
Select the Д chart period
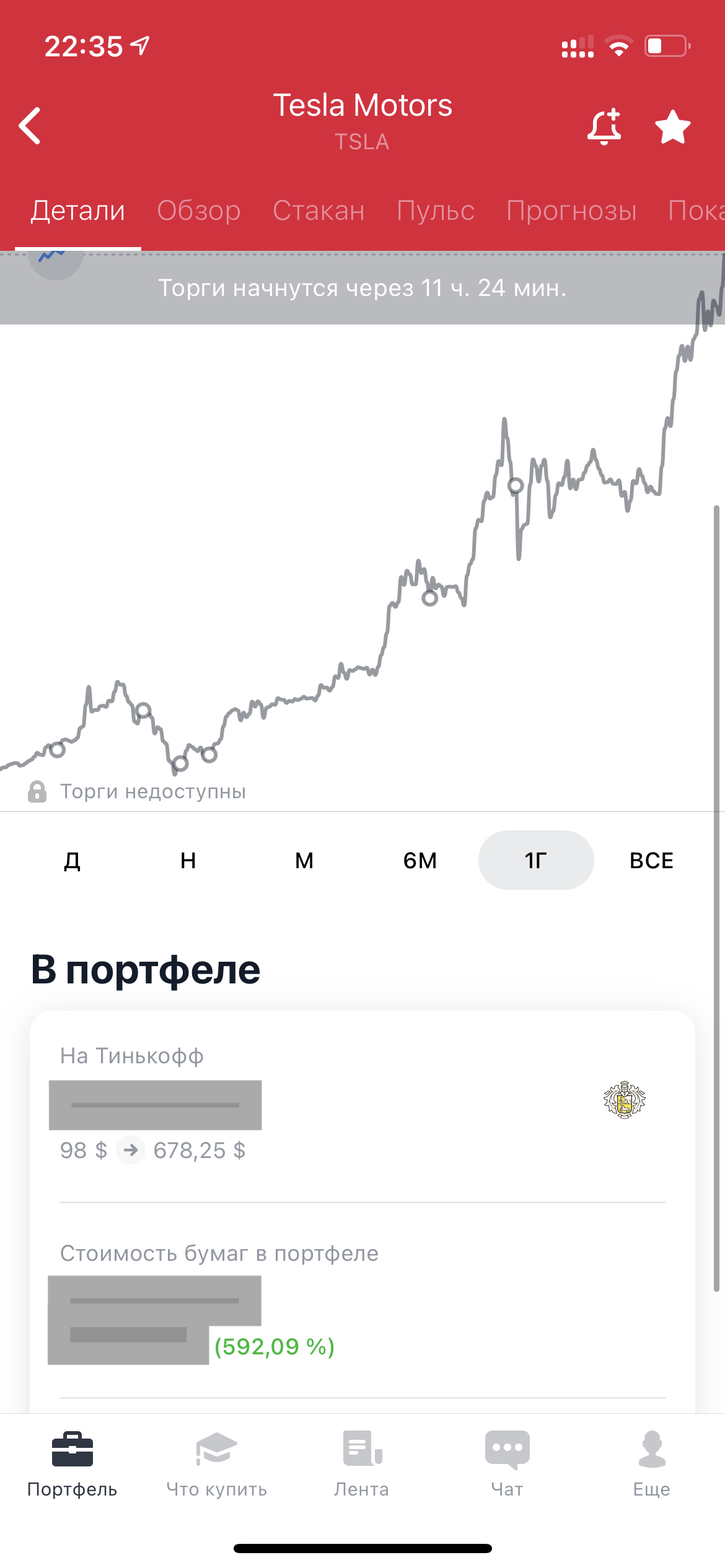pyautogui.click(x=72, y=860)
